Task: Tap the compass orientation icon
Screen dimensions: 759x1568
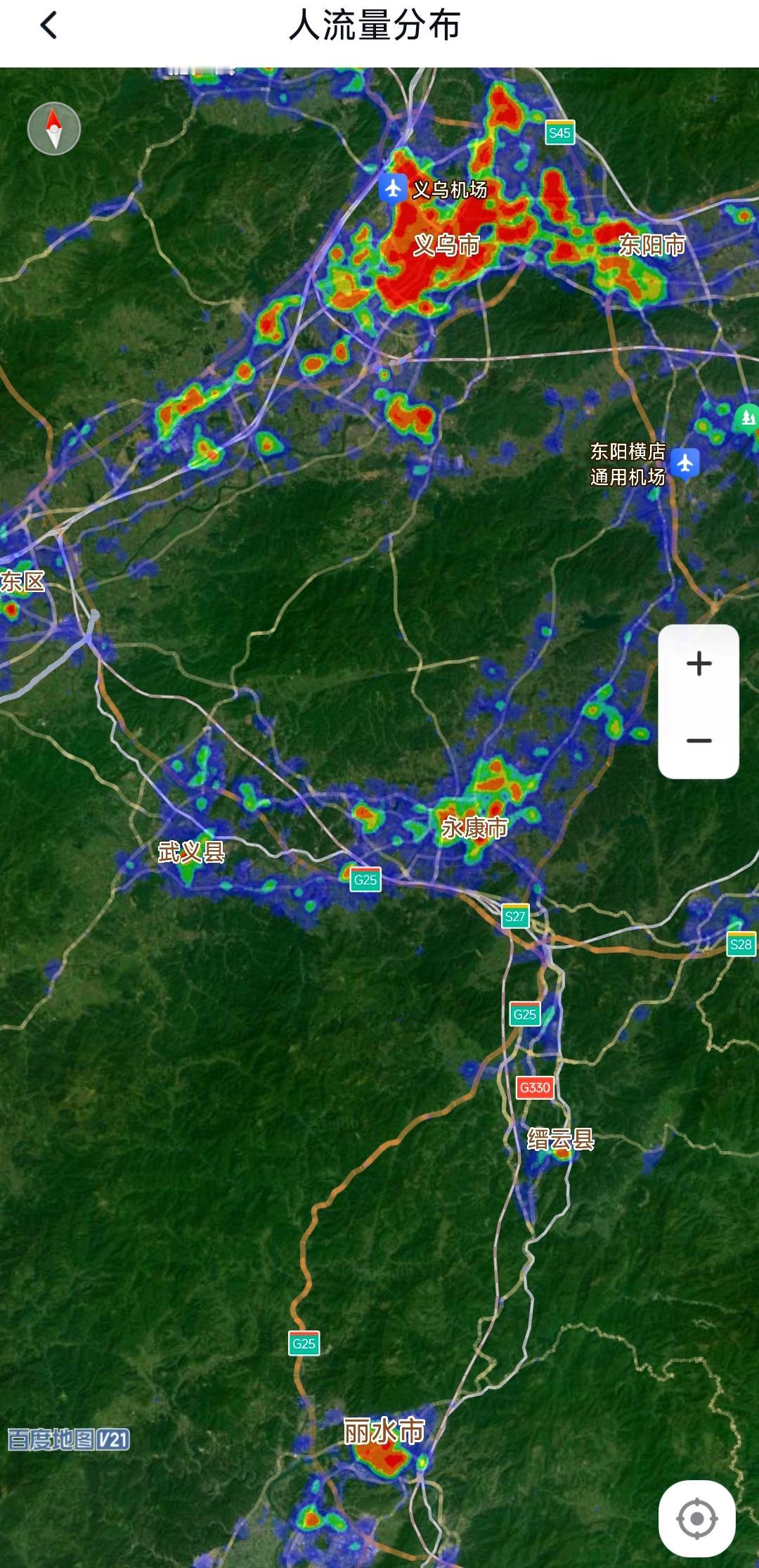Action: [53, 129]
